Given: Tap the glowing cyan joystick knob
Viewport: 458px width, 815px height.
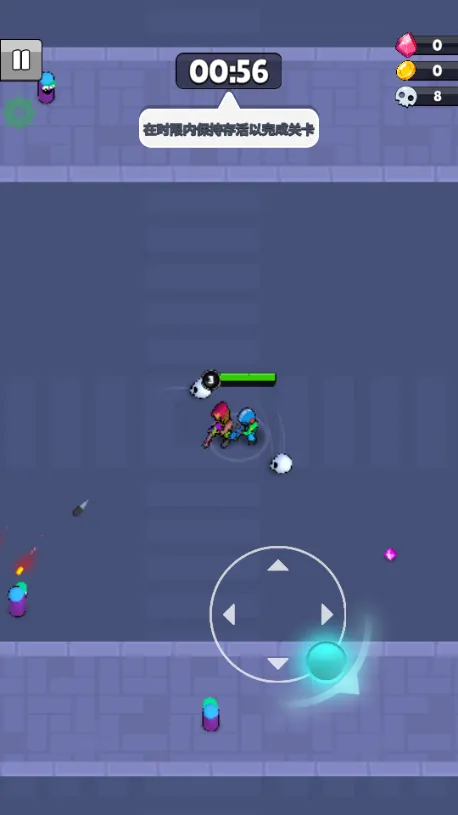Looking at the screenshot, I should tap(326, 661).
